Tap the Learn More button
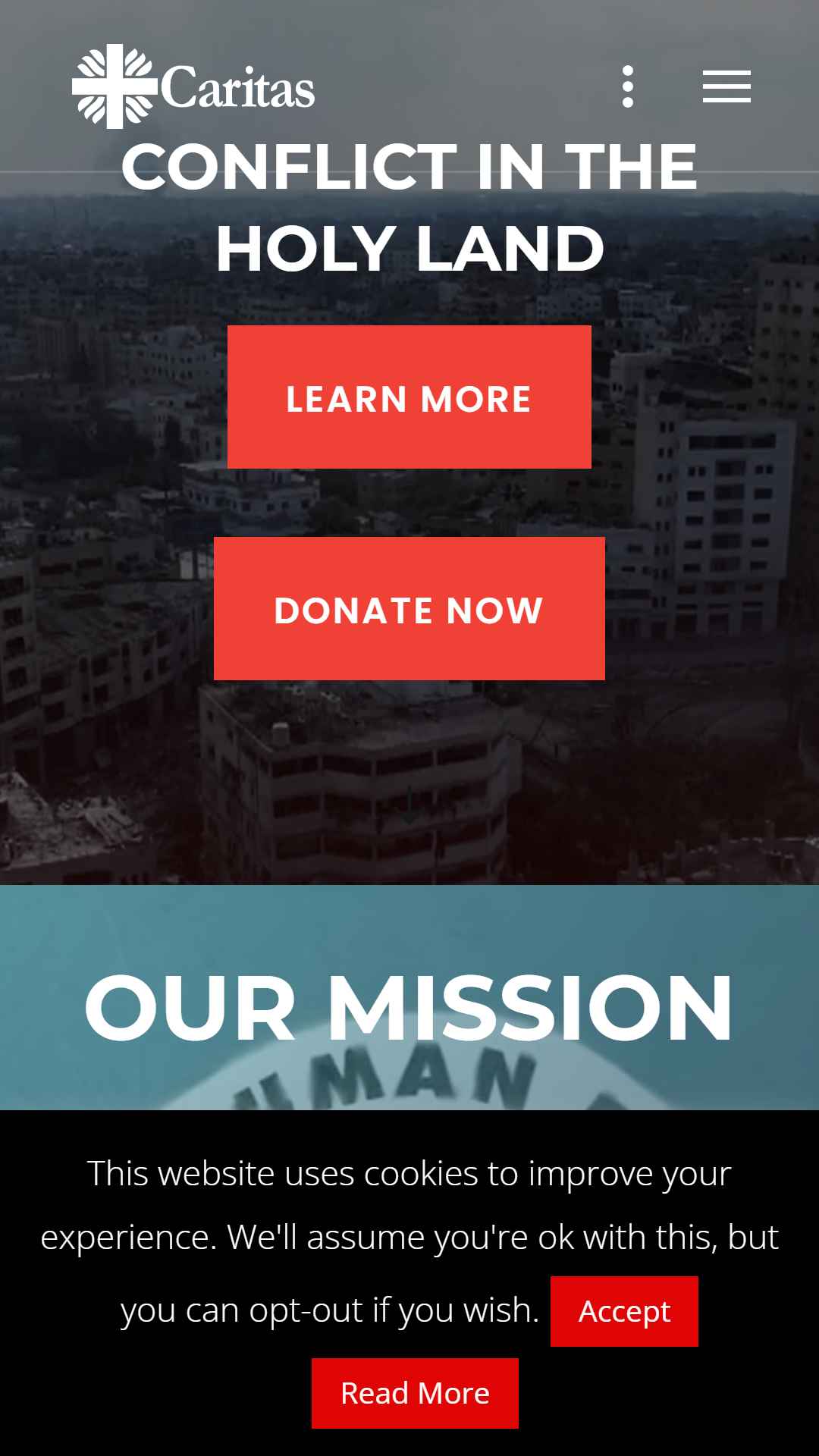819x1456 pixels. click(409, 397)
